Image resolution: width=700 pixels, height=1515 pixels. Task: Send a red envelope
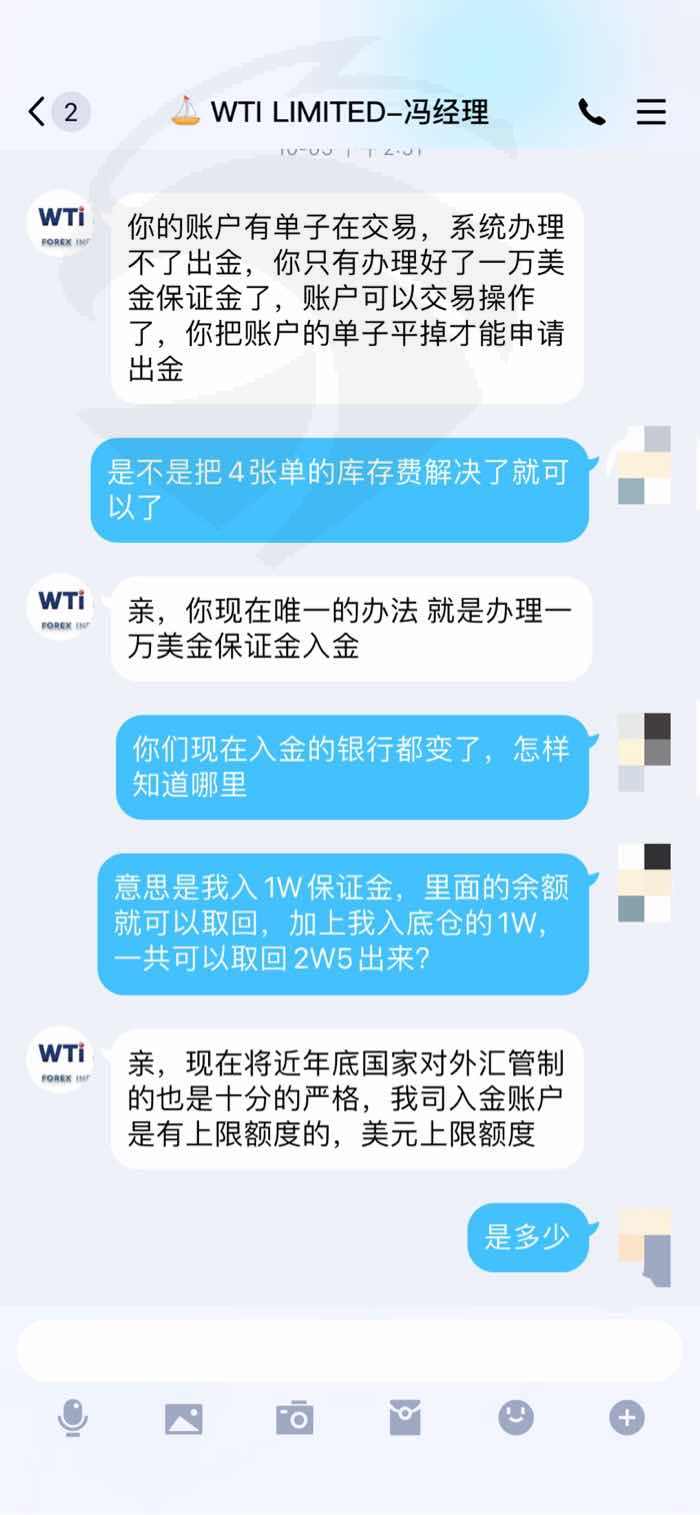click(x=405, y=1417)
